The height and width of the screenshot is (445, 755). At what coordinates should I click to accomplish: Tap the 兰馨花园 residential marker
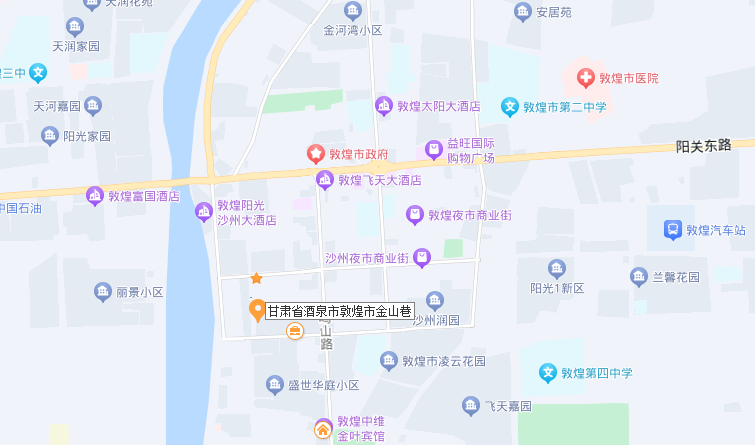638,276
